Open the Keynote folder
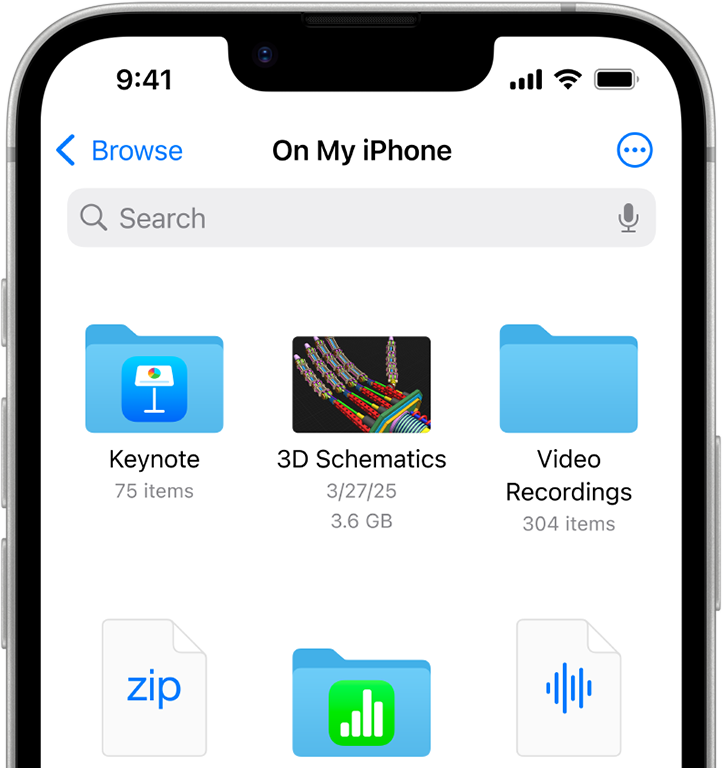 (x=154, y=380)
